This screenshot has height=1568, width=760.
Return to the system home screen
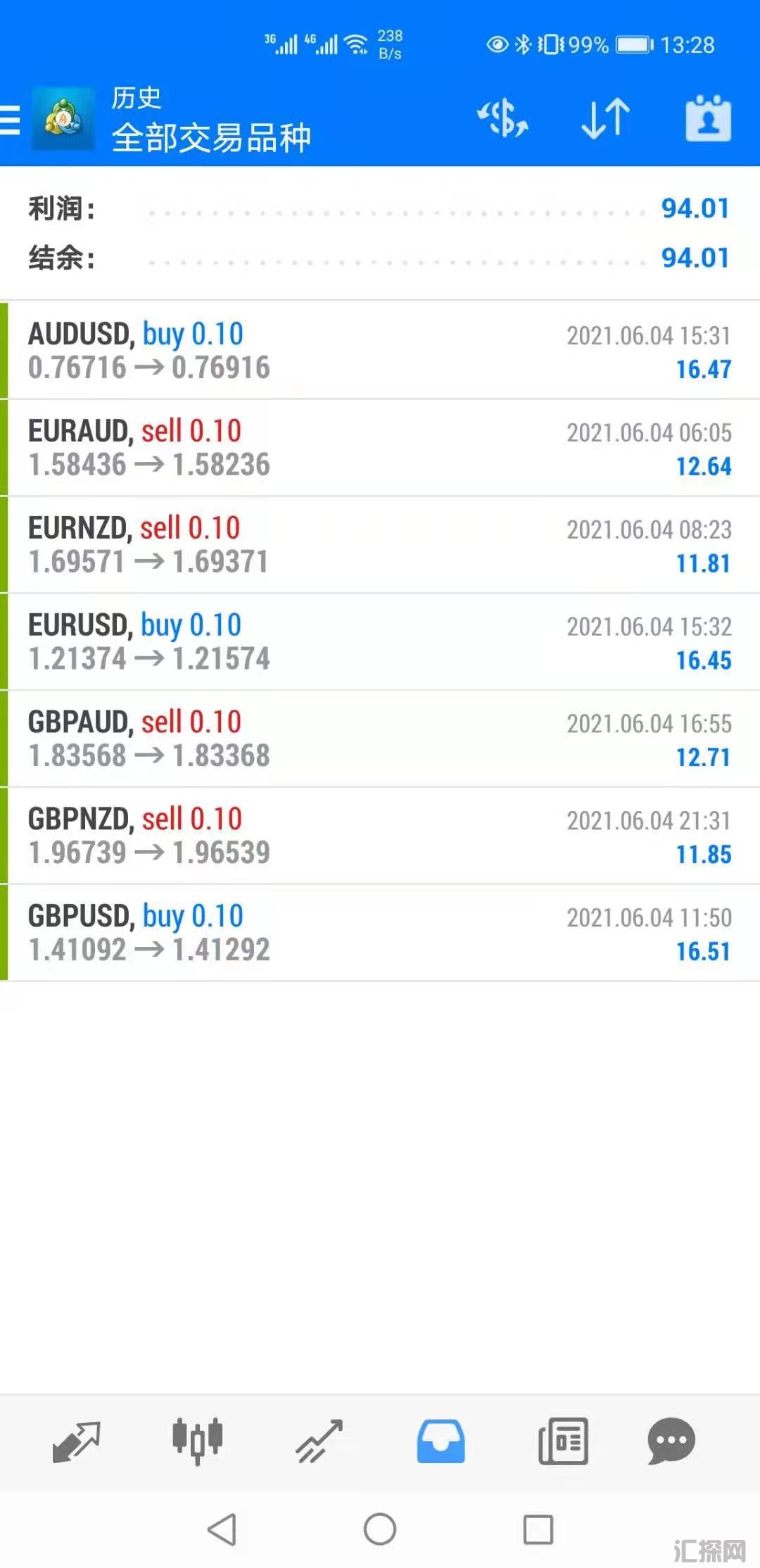pos(380,1529)
